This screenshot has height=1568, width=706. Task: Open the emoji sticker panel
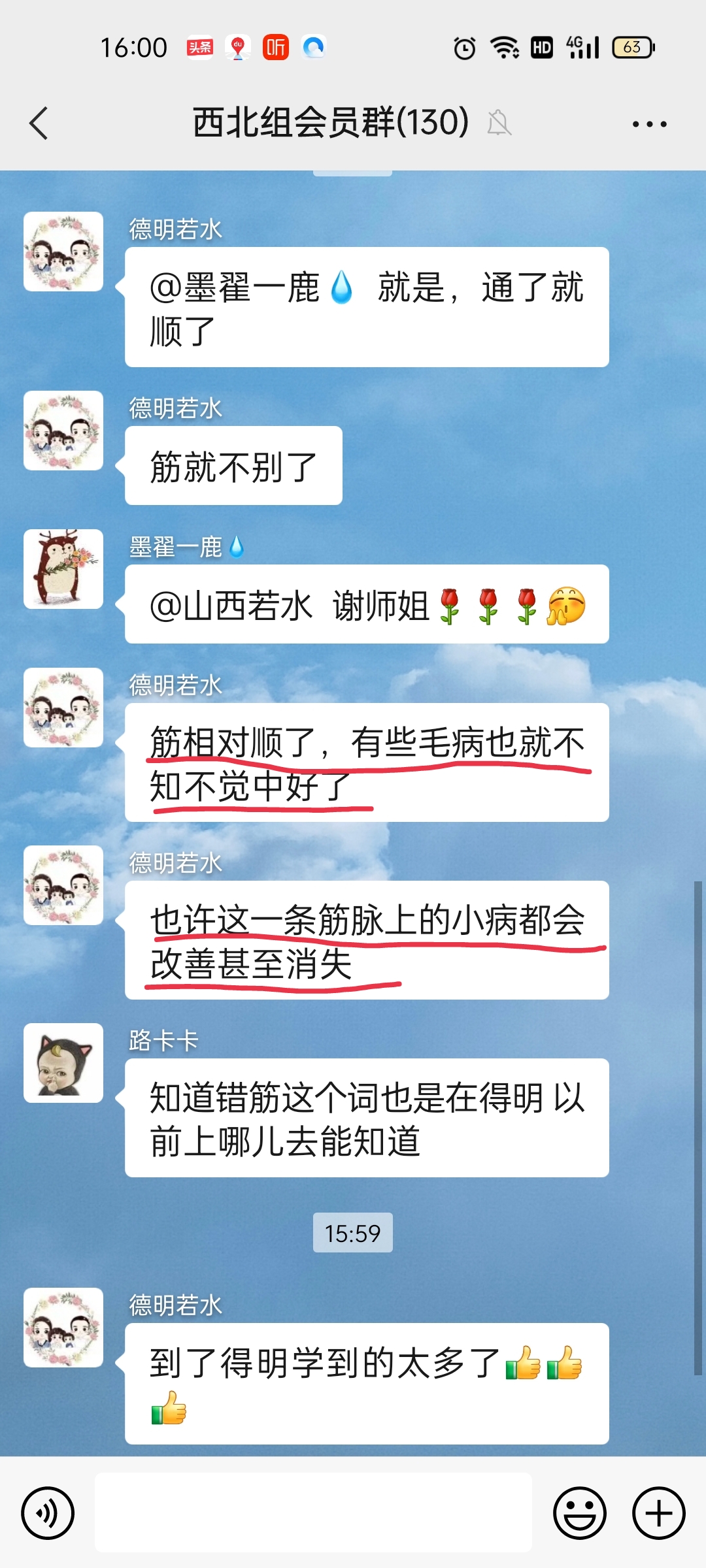[580, 1512]
